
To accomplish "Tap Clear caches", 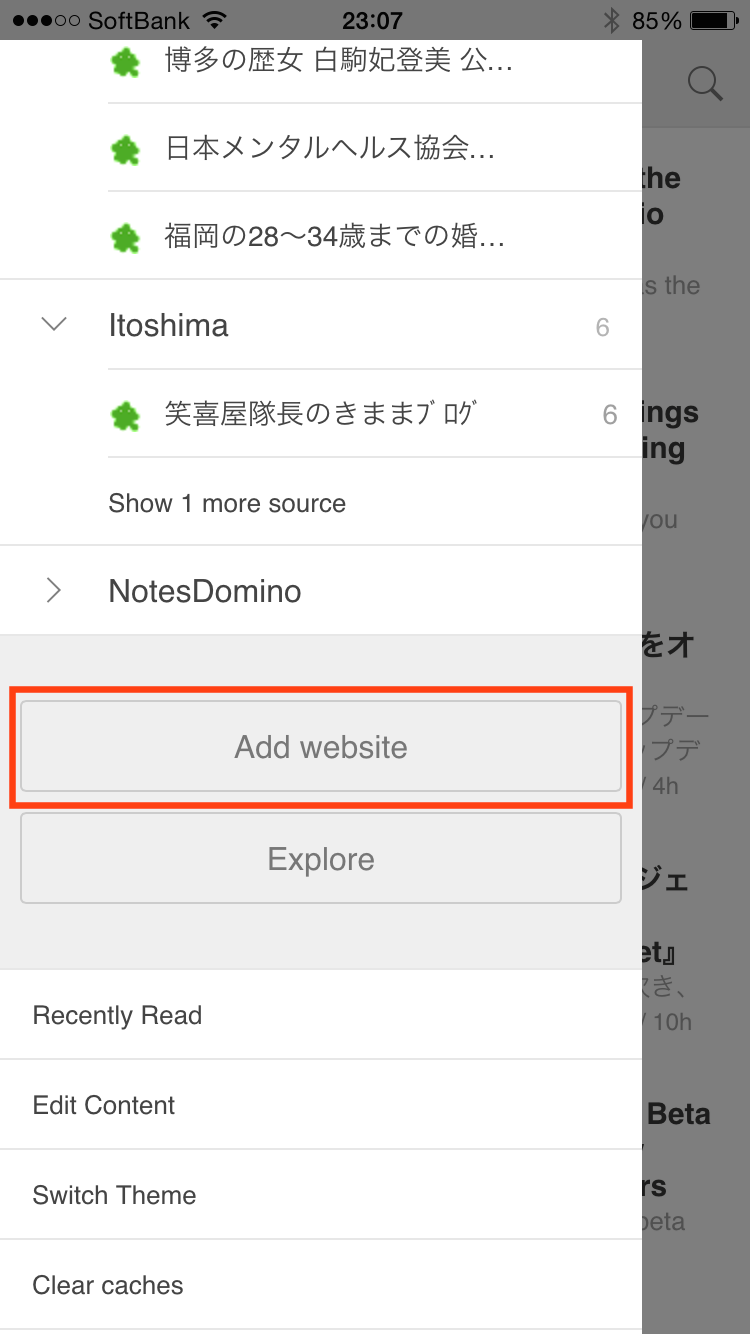I will [320, 1285].
